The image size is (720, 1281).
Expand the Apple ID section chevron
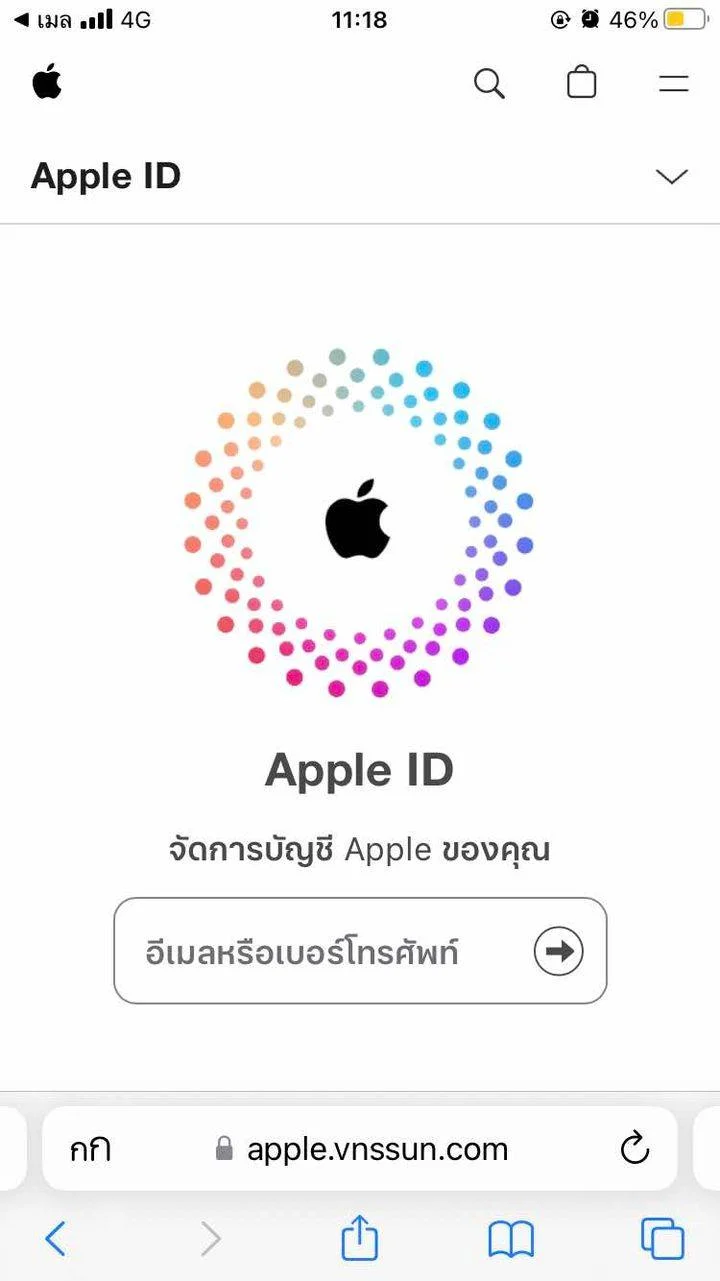[671, 177]
